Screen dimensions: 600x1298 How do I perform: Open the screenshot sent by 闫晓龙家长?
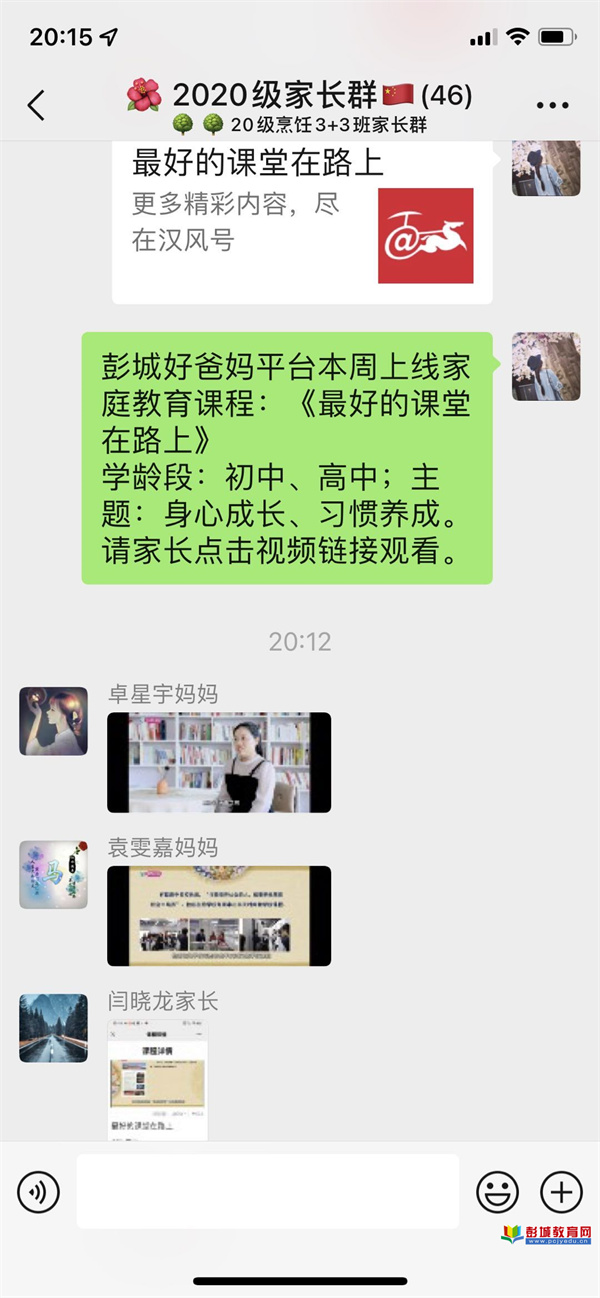[158, 1080]
